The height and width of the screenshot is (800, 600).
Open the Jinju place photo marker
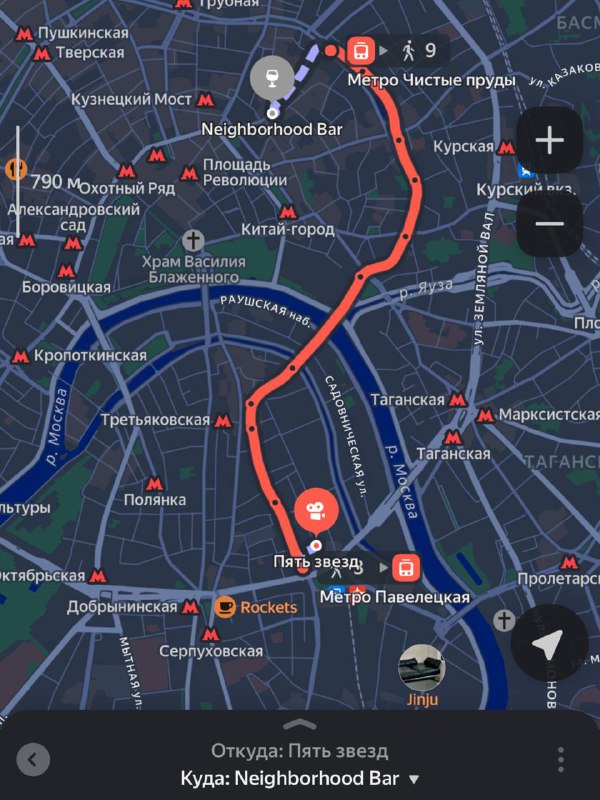click(x=422, y=667)
